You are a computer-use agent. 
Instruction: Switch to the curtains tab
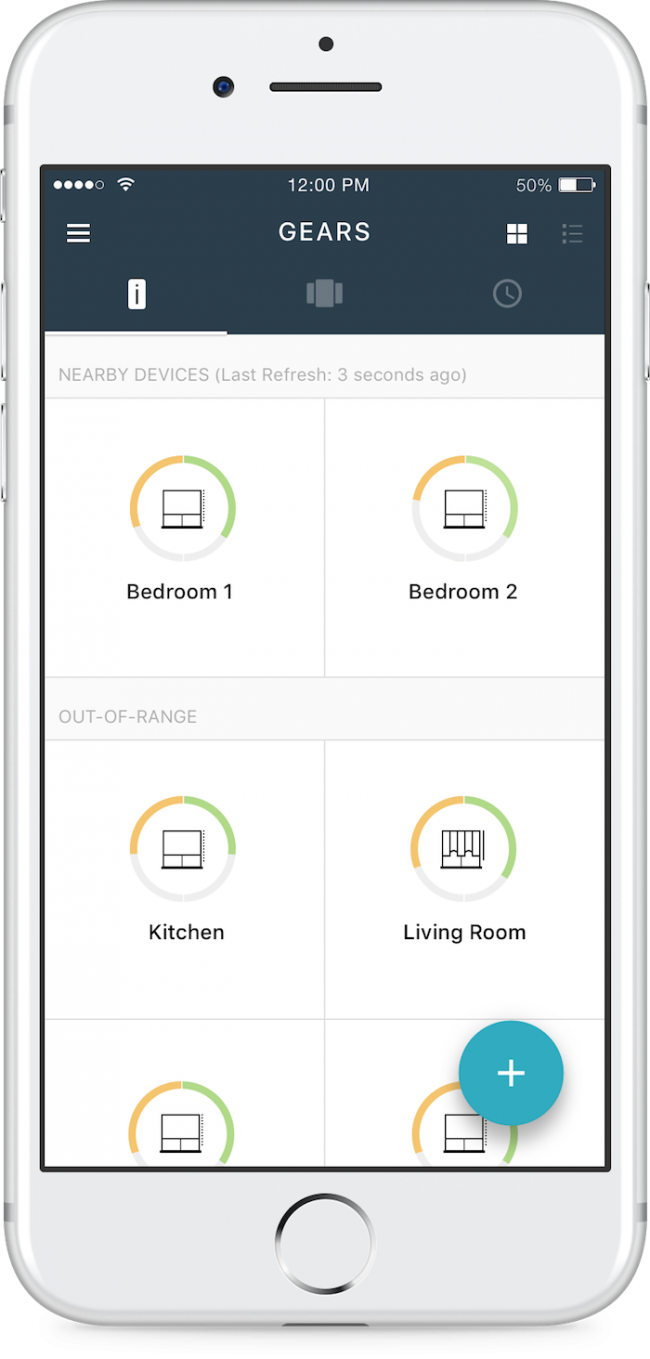[324, 294]
